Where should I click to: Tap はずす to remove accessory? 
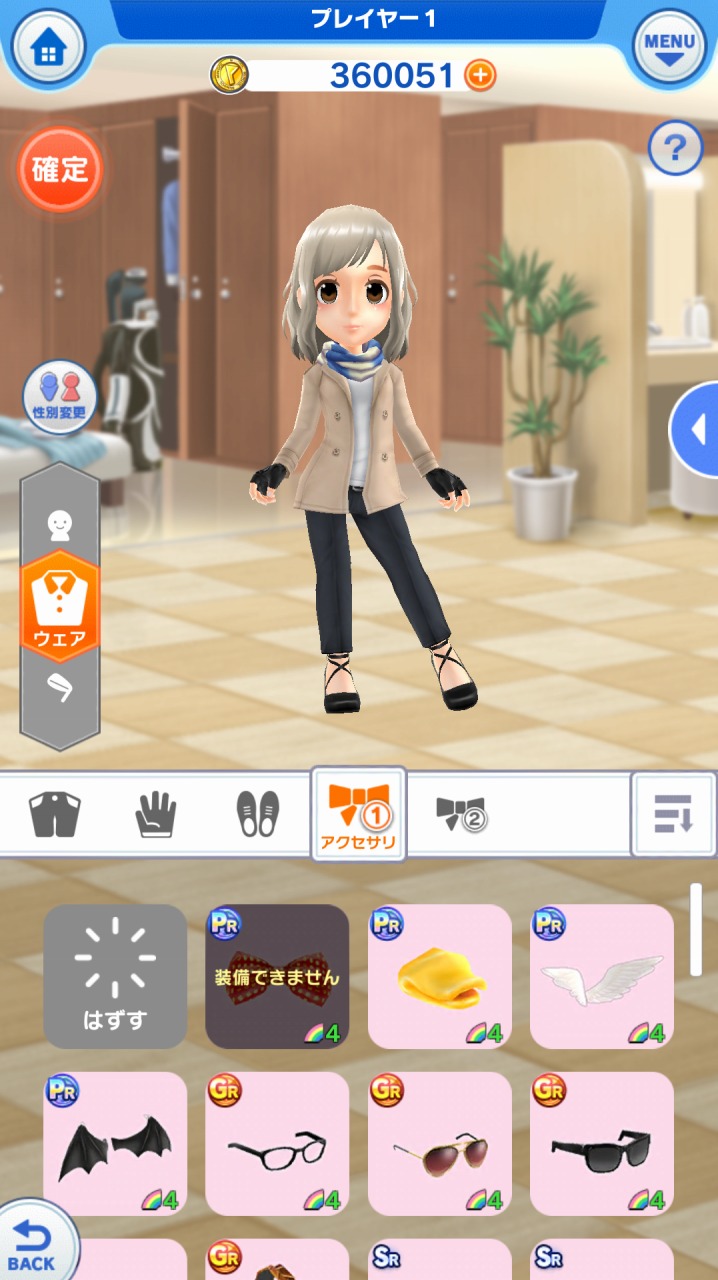click(x=115, y=976)
